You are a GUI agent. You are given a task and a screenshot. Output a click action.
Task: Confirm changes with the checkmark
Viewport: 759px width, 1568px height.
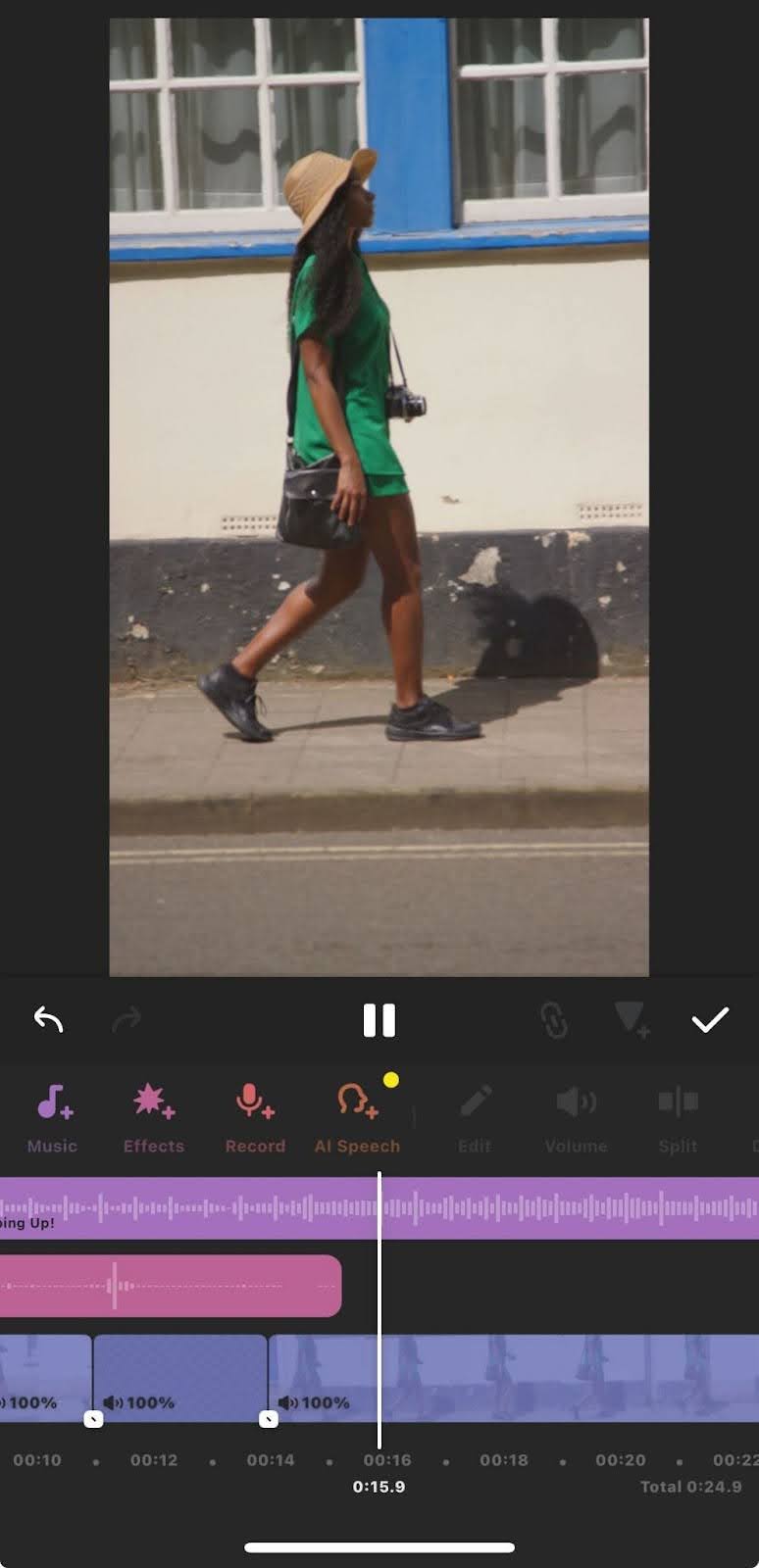click(709, 1020)
